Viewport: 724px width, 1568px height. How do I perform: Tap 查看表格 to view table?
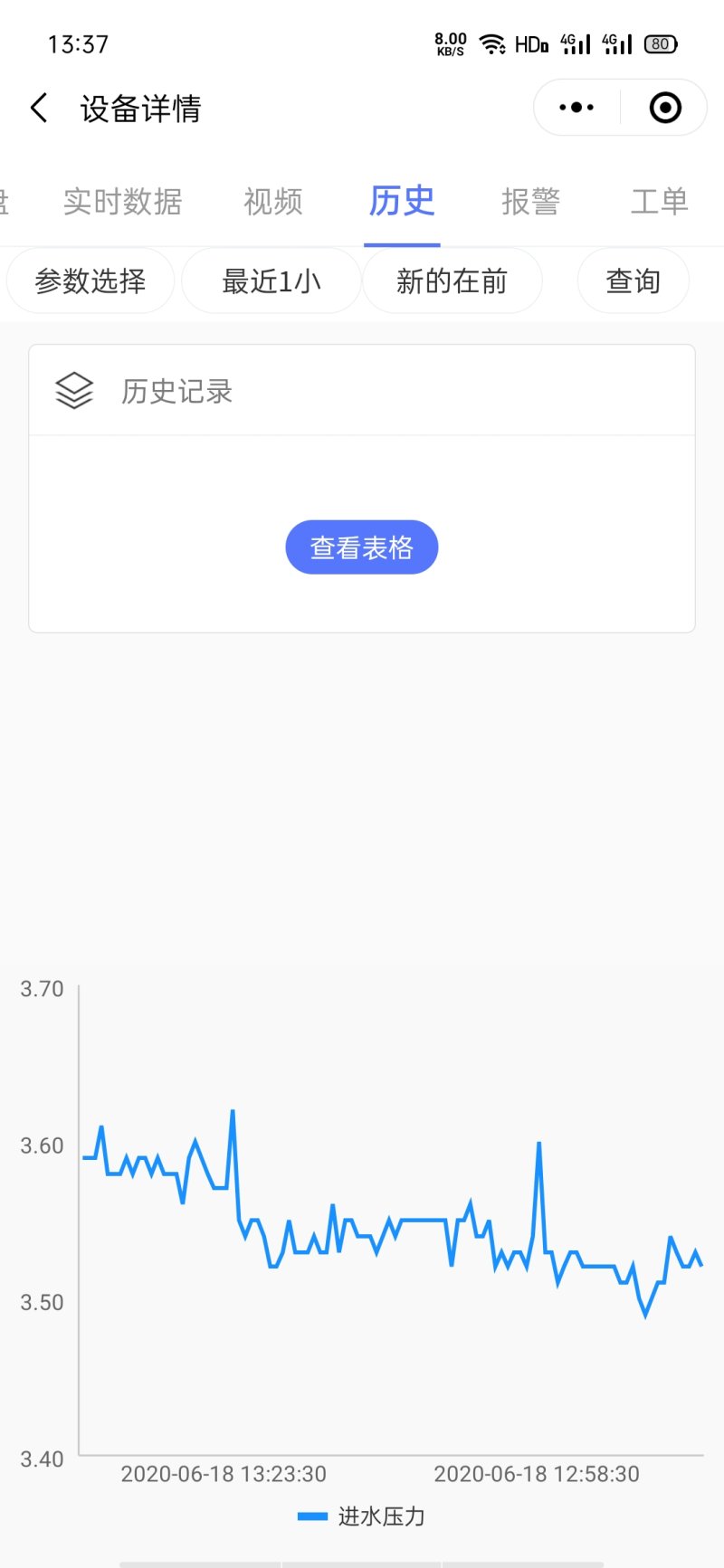point(362,547)
